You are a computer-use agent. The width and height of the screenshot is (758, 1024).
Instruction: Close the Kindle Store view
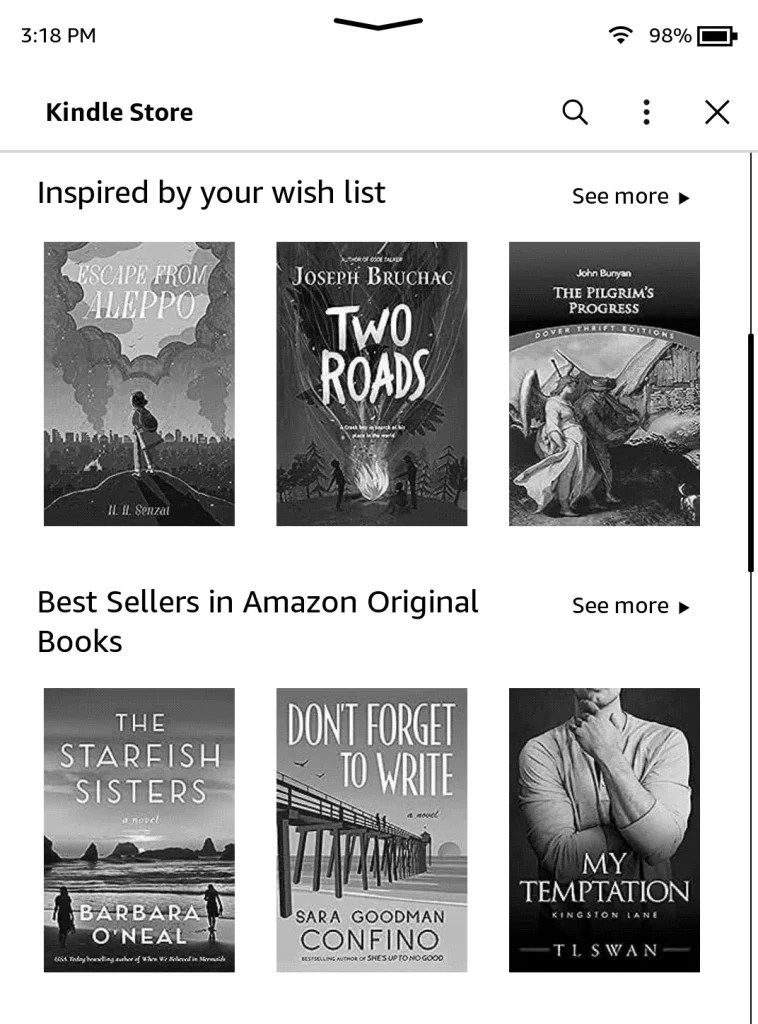(x=717, y=112)
